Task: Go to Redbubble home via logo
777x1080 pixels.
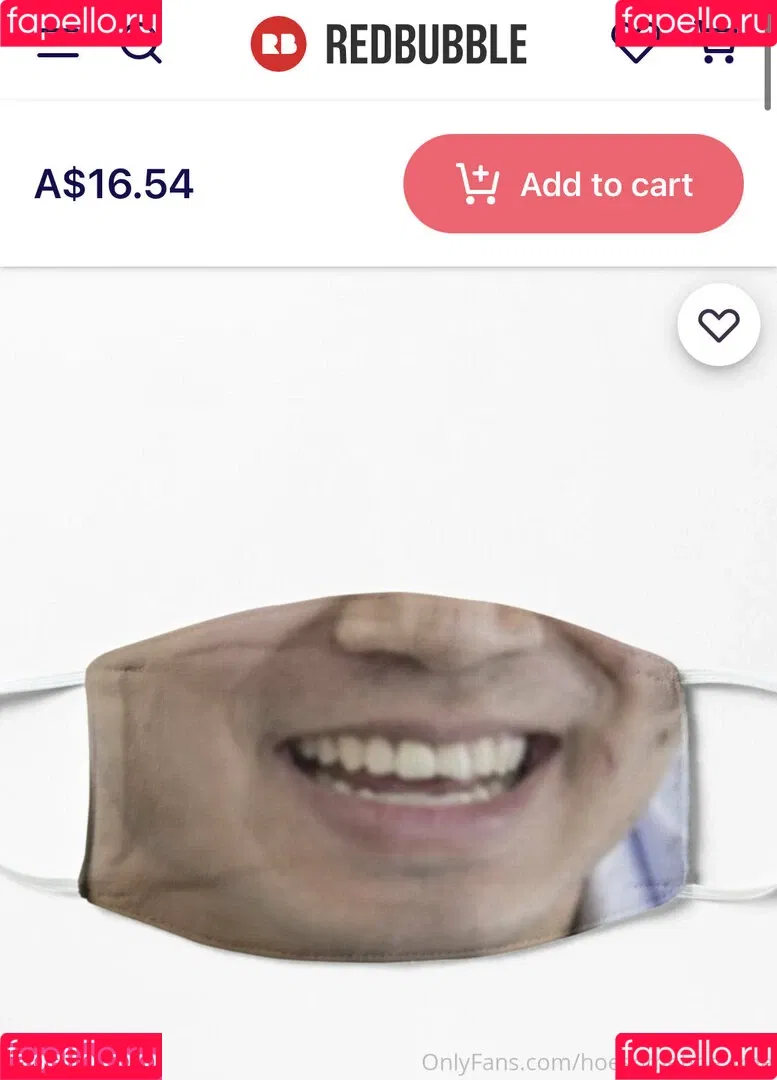Action: point(389,45)
